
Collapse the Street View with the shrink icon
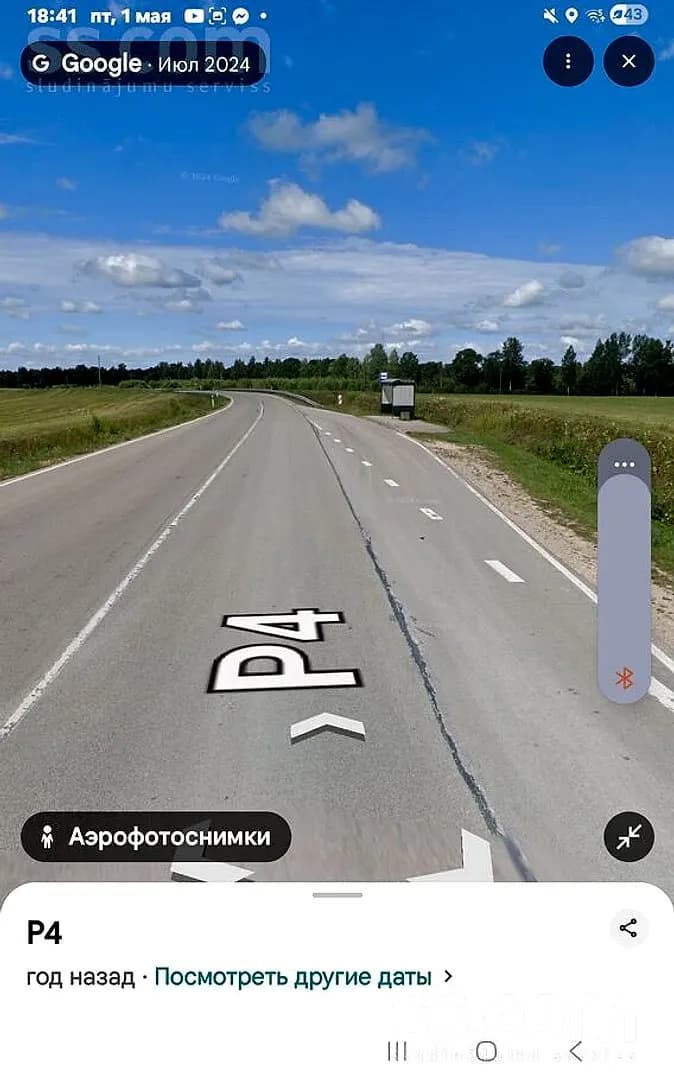coord(629,837)
